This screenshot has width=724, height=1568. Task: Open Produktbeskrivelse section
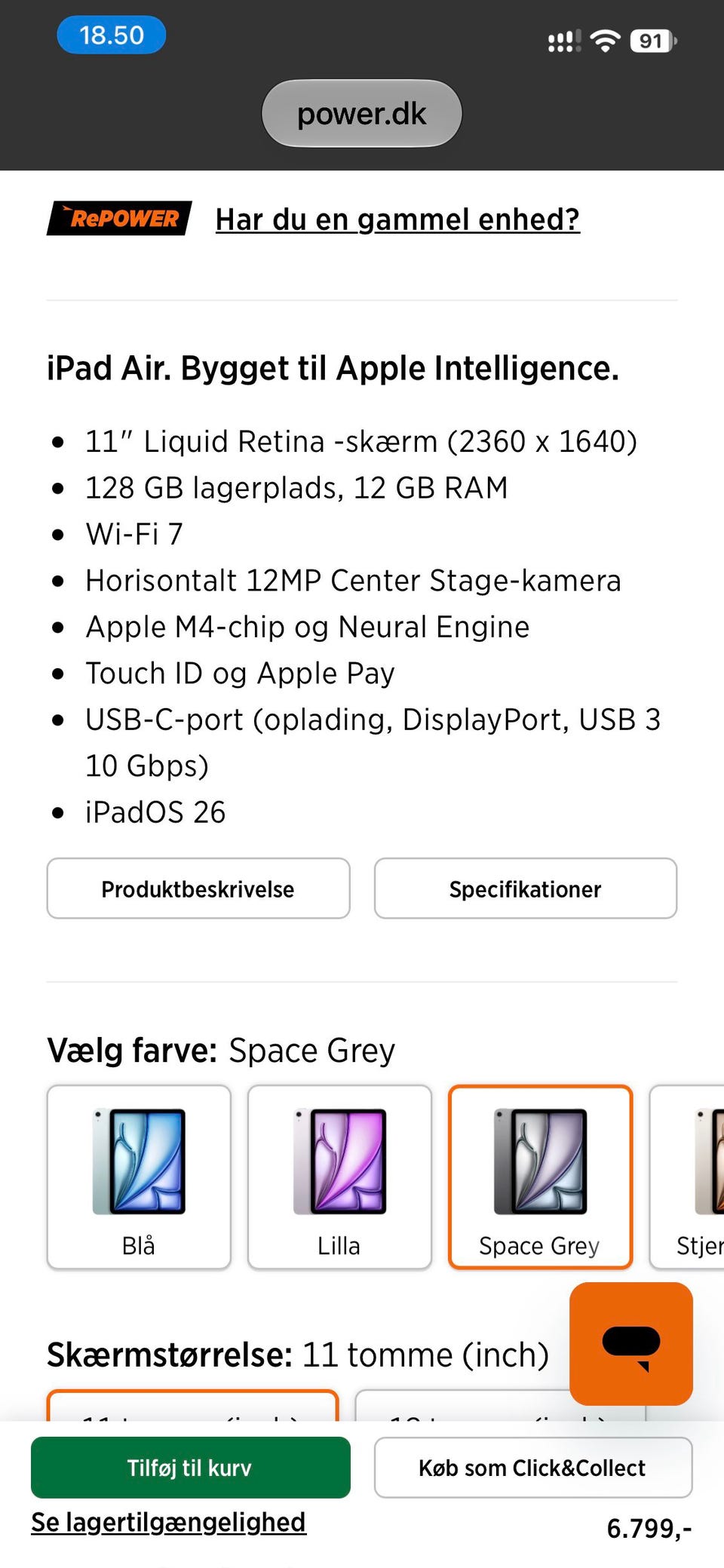pos(198,888)
